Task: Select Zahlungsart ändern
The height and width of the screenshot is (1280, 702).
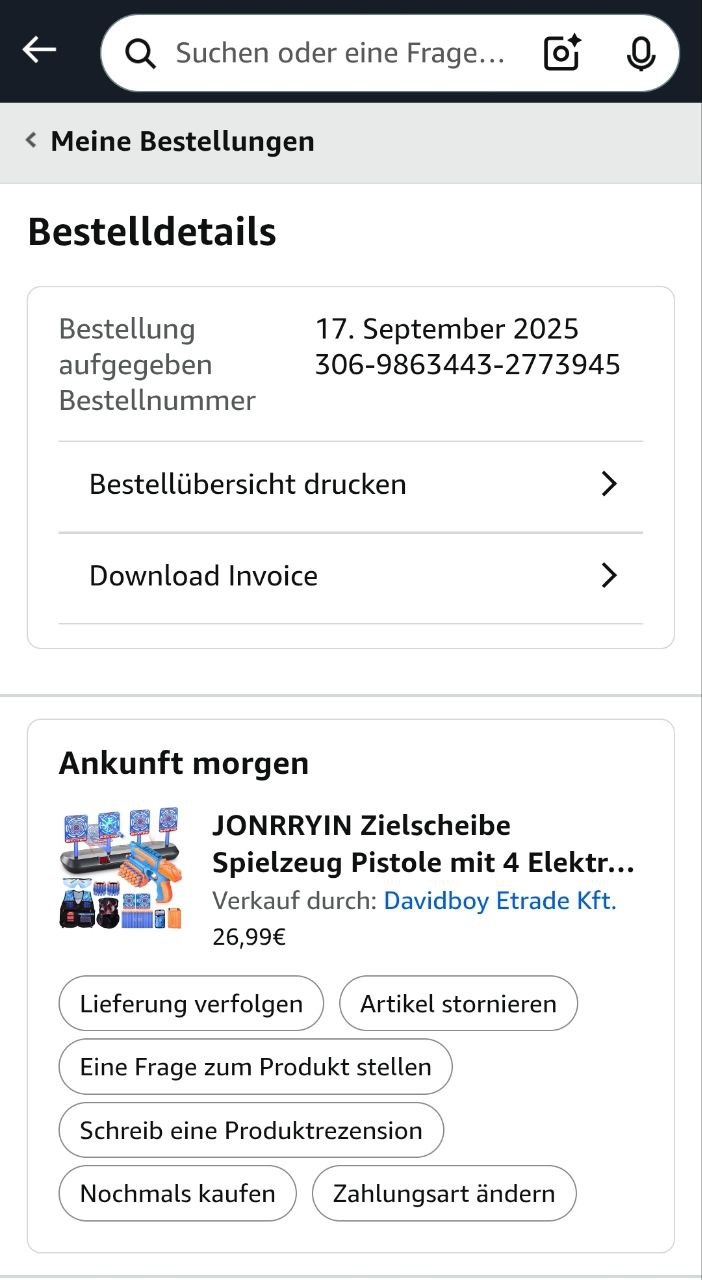Action: pos(444,1194)
